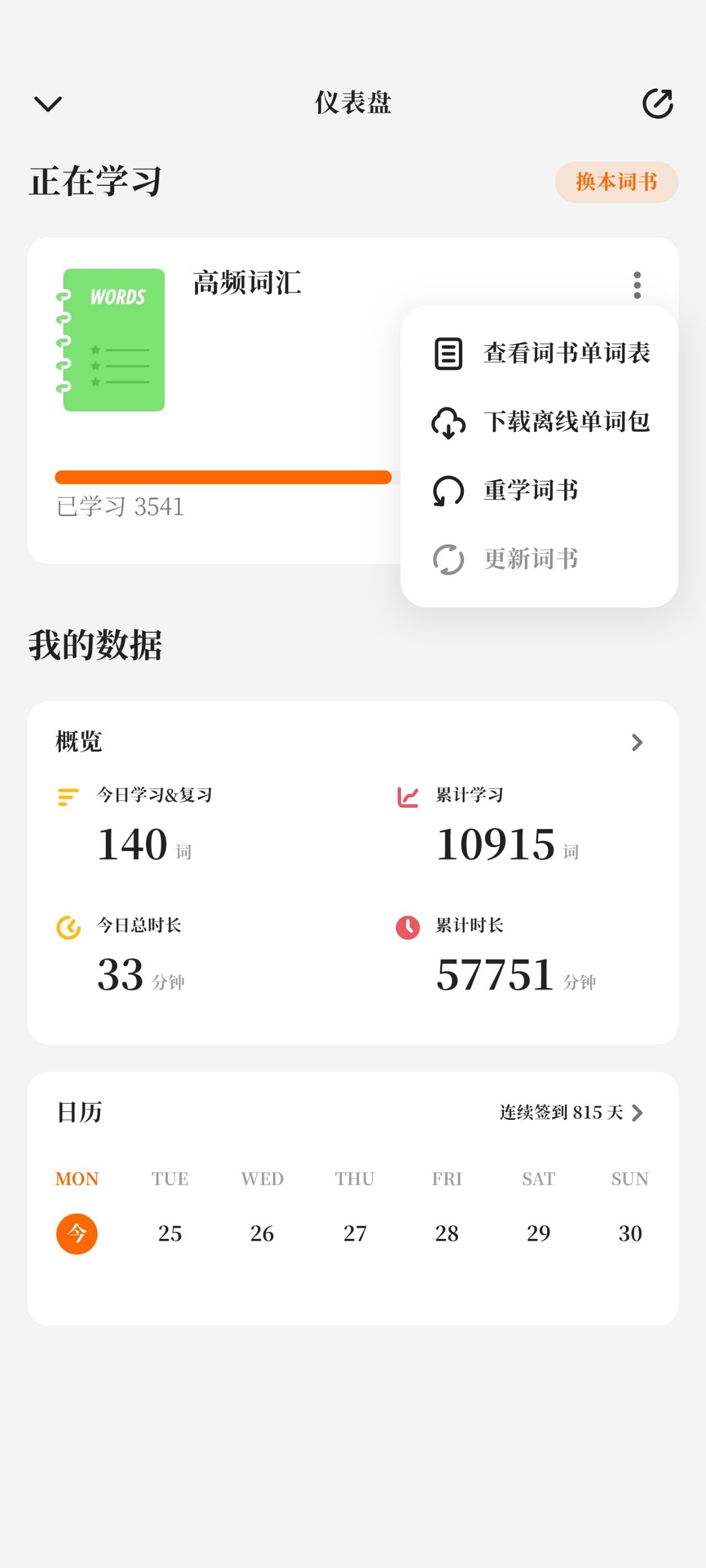
Task: Tap the 换本词书 button
Action: click(x=617, y=182)
